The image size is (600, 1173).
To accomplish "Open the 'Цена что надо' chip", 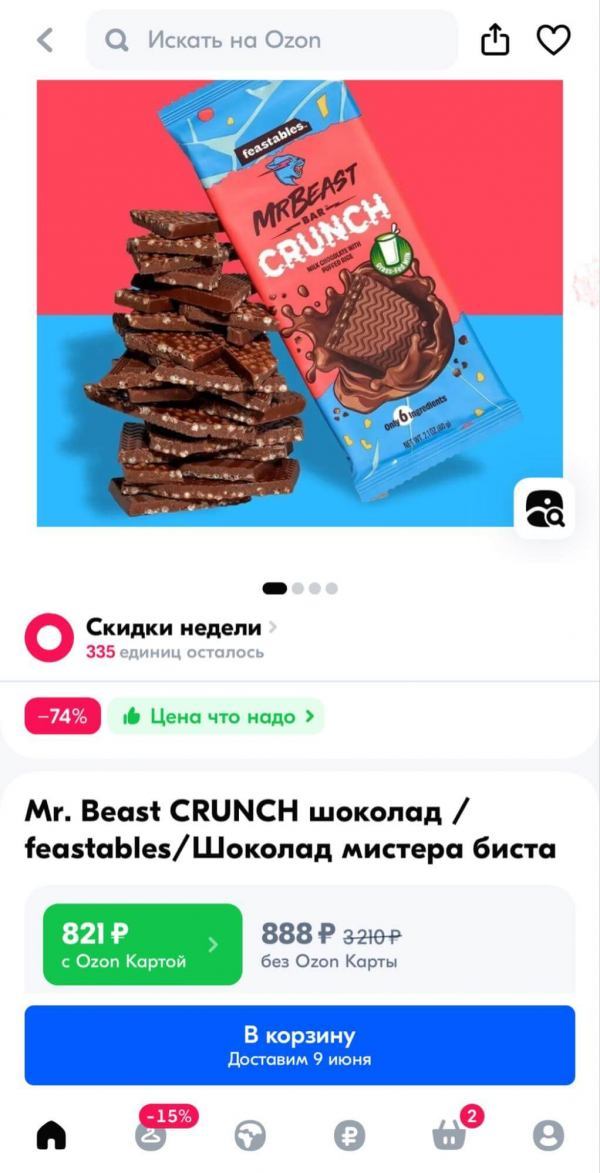I will [216, 716].
